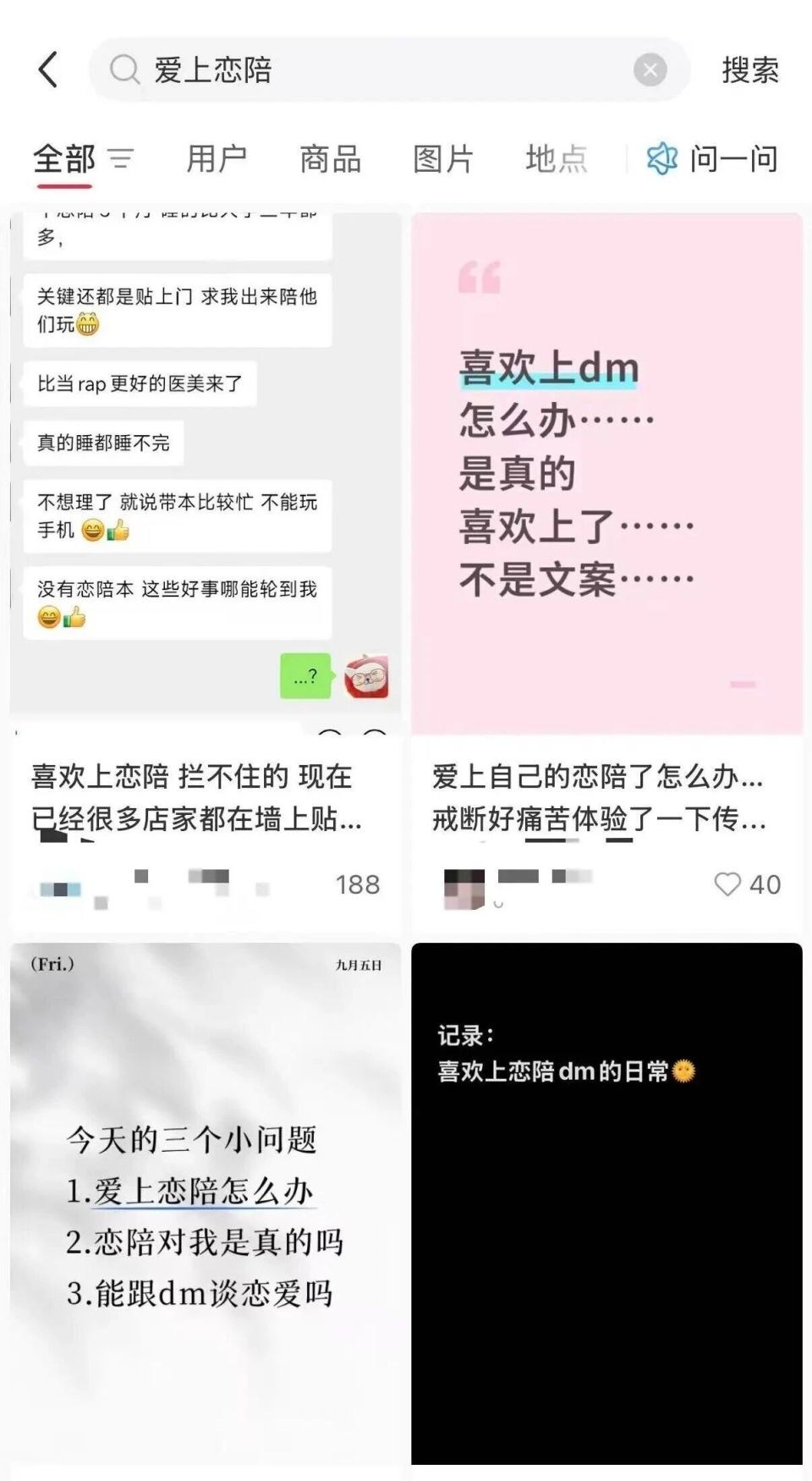Switch to the 图片 tab

442,159
